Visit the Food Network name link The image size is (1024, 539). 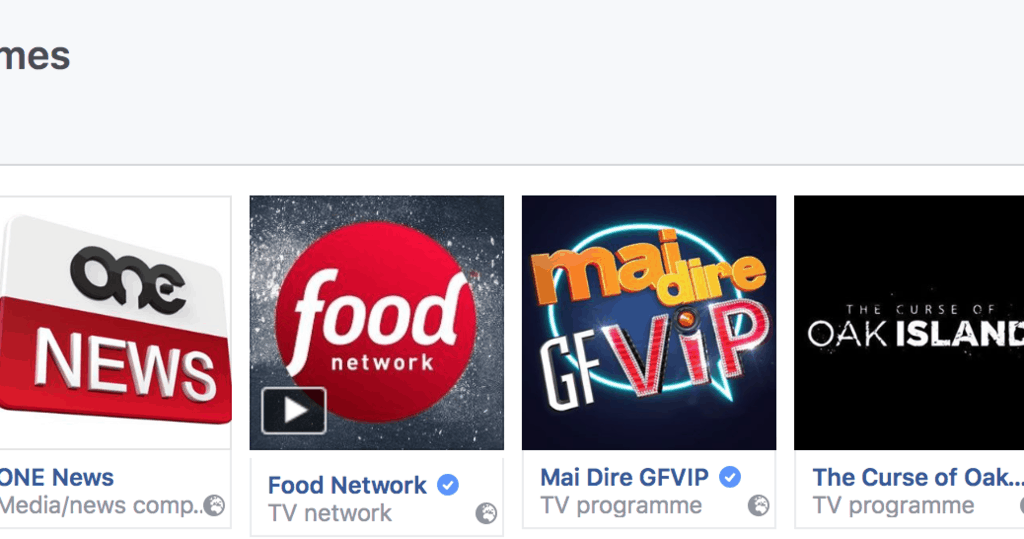click(x=347, y=486)
